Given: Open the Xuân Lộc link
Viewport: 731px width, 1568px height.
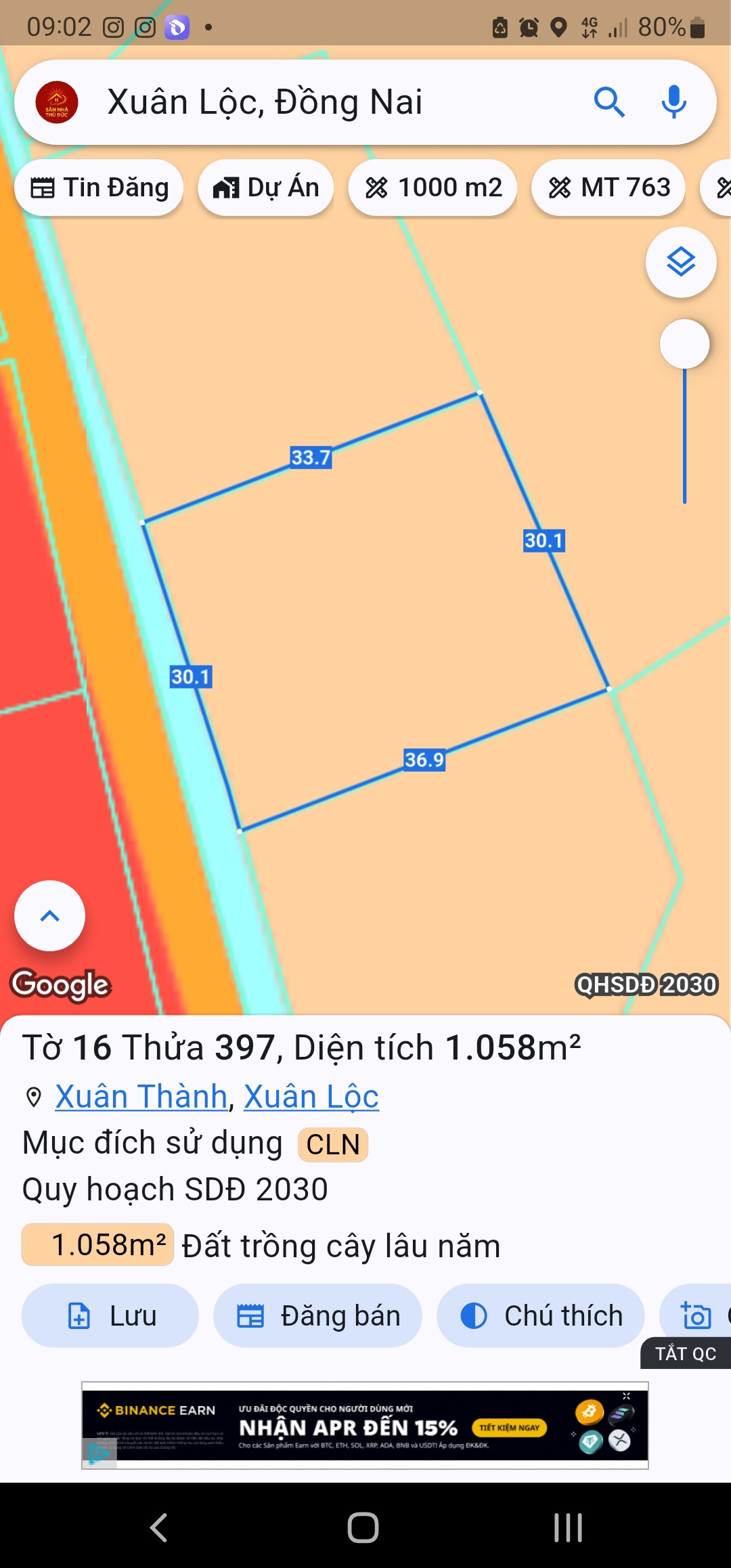Looking at the screenshot, I should (311, 1097).
